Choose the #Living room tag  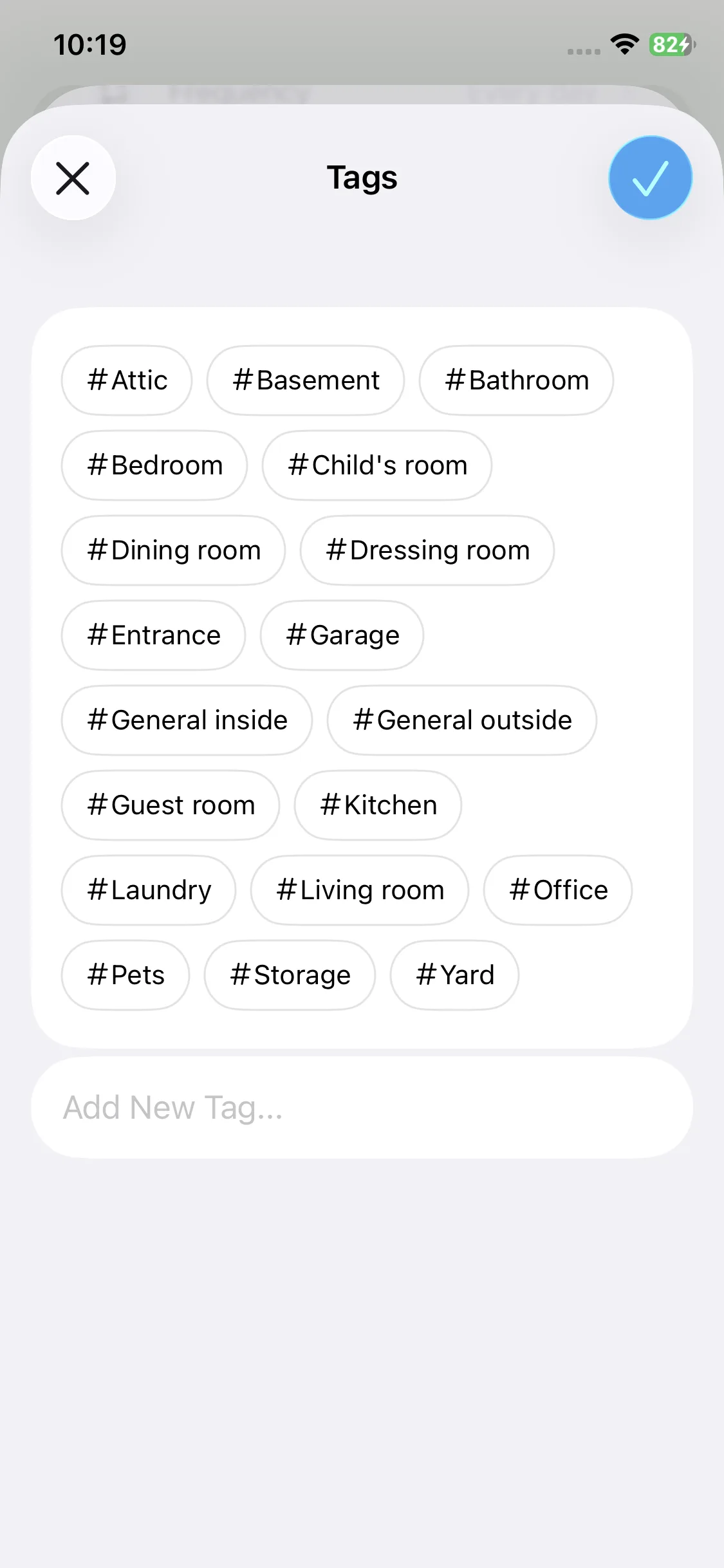tap(360, 890)
